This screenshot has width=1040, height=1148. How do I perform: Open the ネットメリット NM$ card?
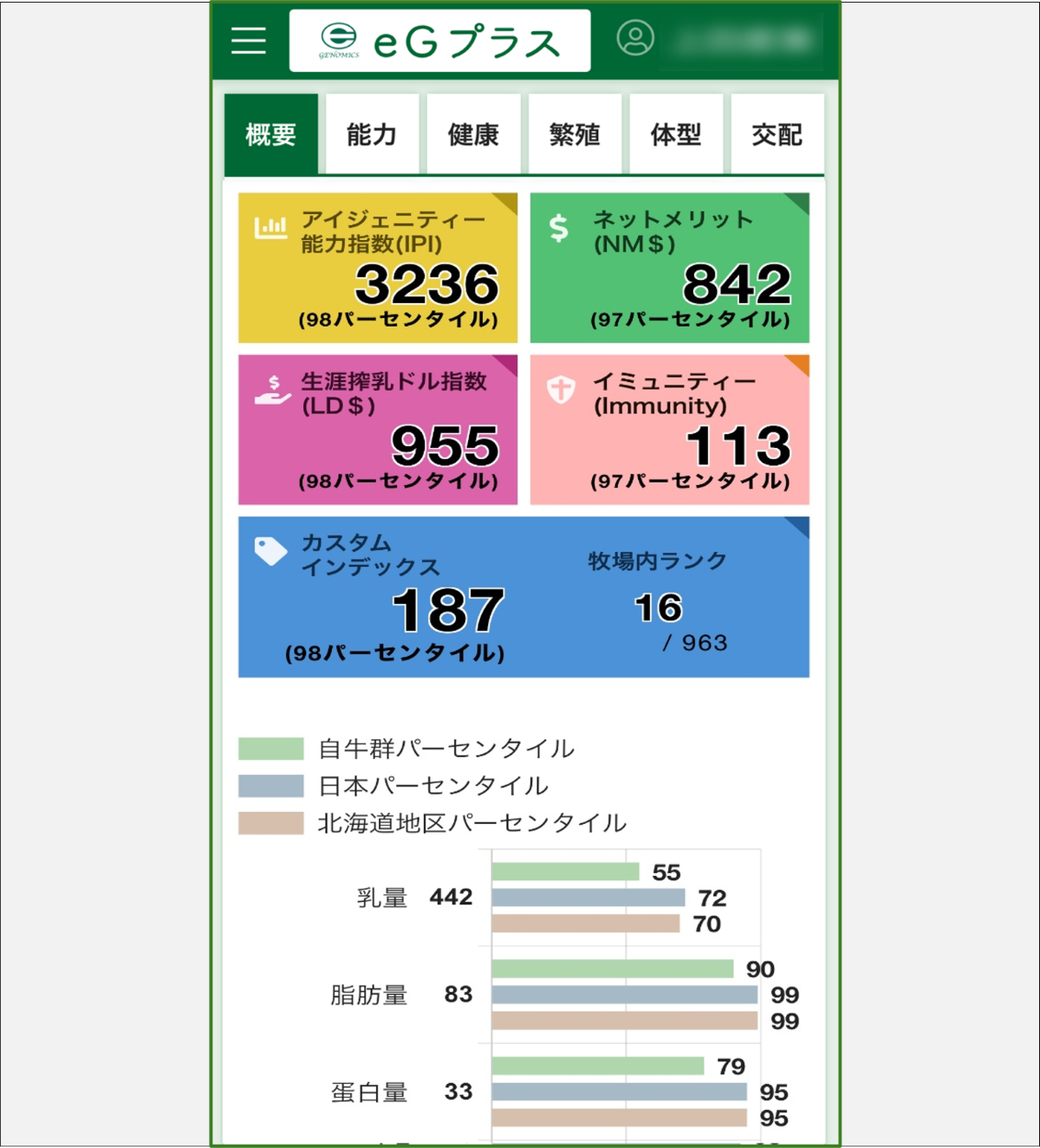click(x=669, y=268)
